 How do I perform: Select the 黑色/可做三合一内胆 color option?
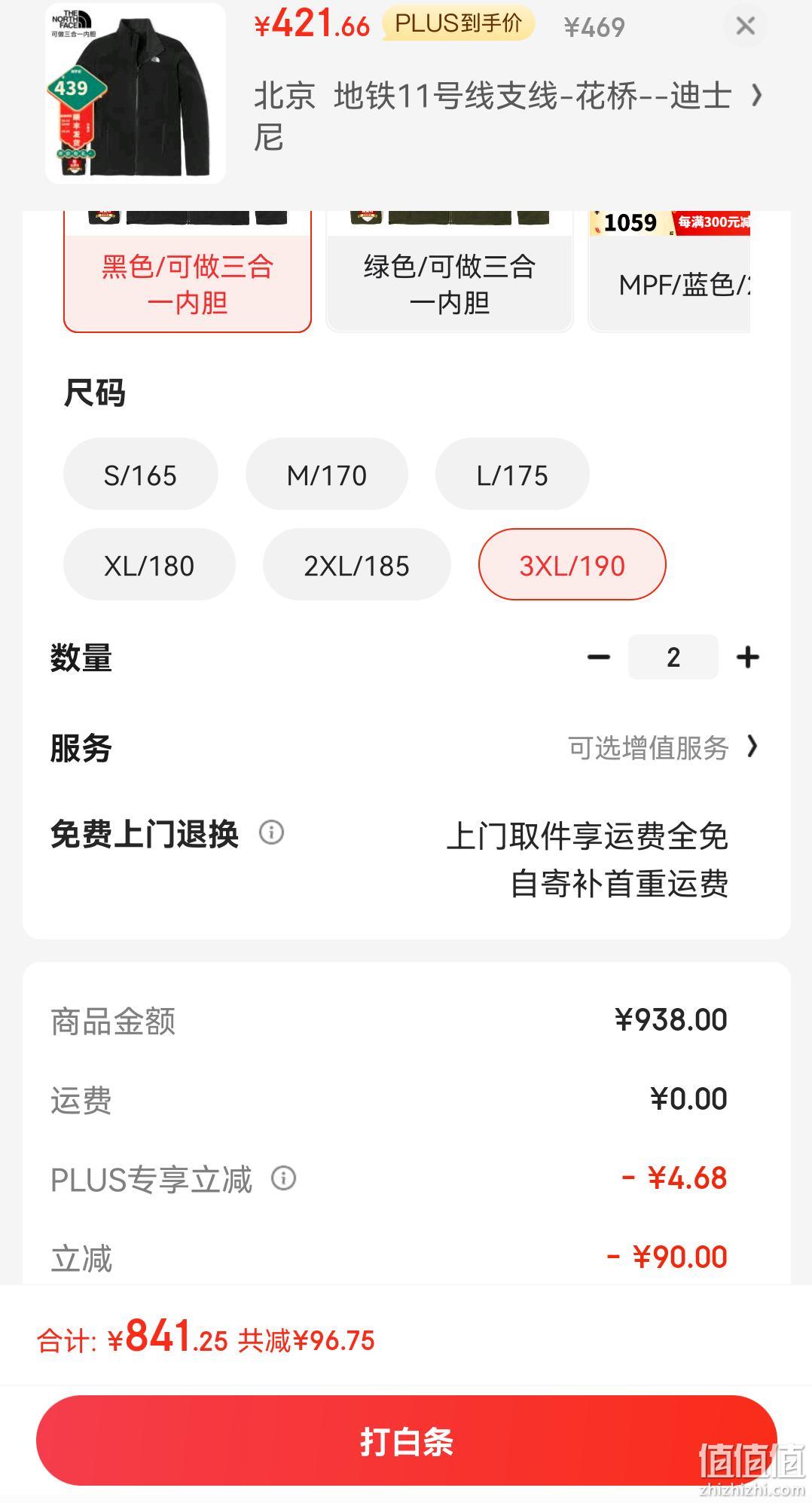188,271
